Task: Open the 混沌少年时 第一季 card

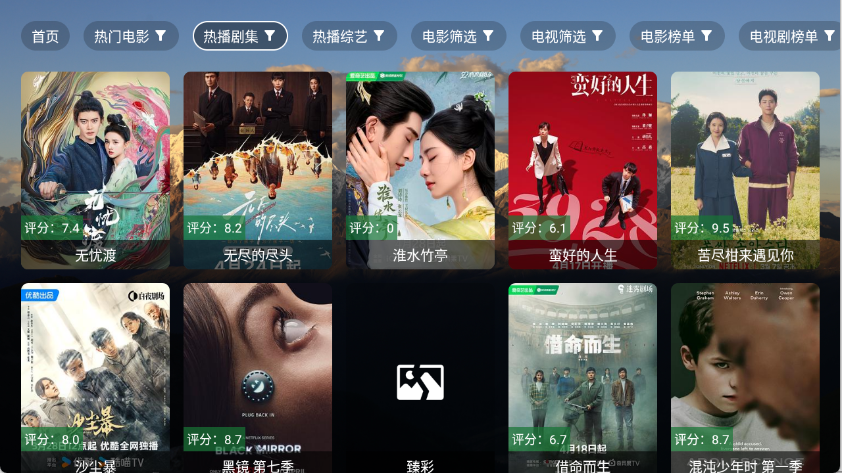Action: (745, 378)
